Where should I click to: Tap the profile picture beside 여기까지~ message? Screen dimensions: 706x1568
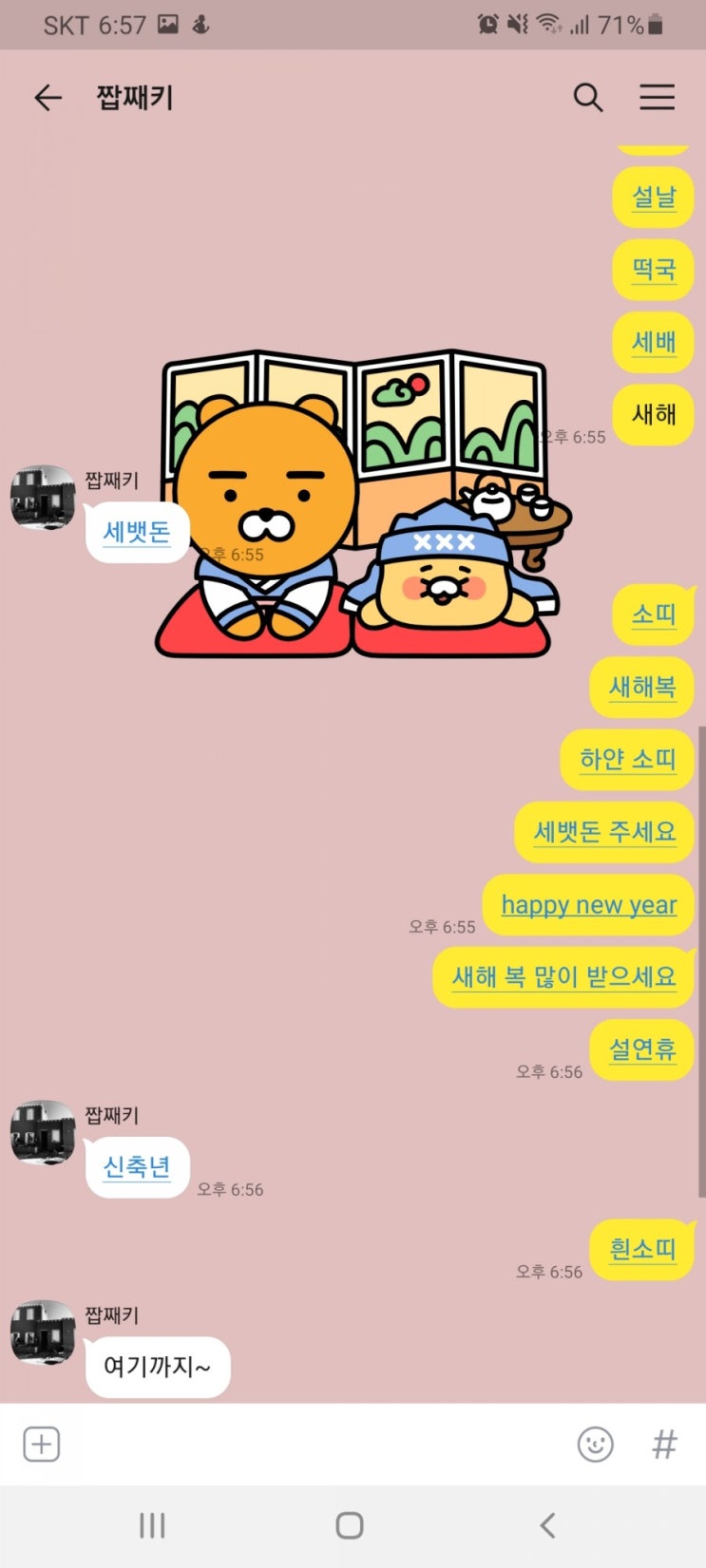coord(42,1332)
